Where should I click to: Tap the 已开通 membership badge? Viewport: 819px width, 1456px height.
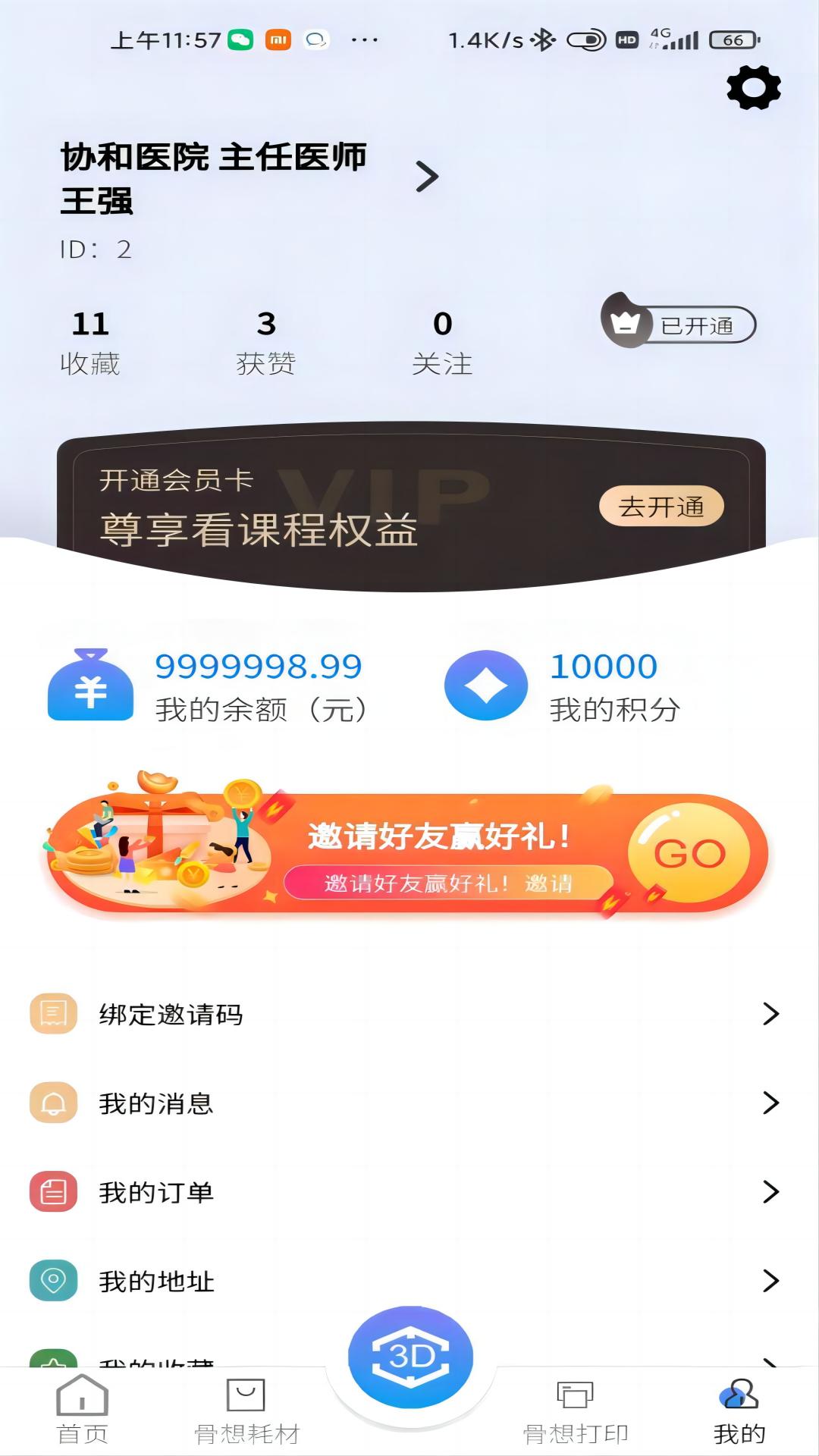point(679,325)
